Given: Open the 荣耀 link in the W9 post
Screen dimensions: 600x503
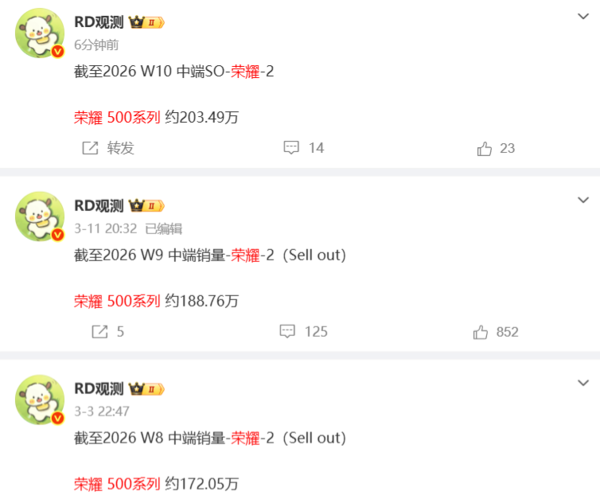Looking at the screenshot, I should pyautogui.click(x=244, y=255).
